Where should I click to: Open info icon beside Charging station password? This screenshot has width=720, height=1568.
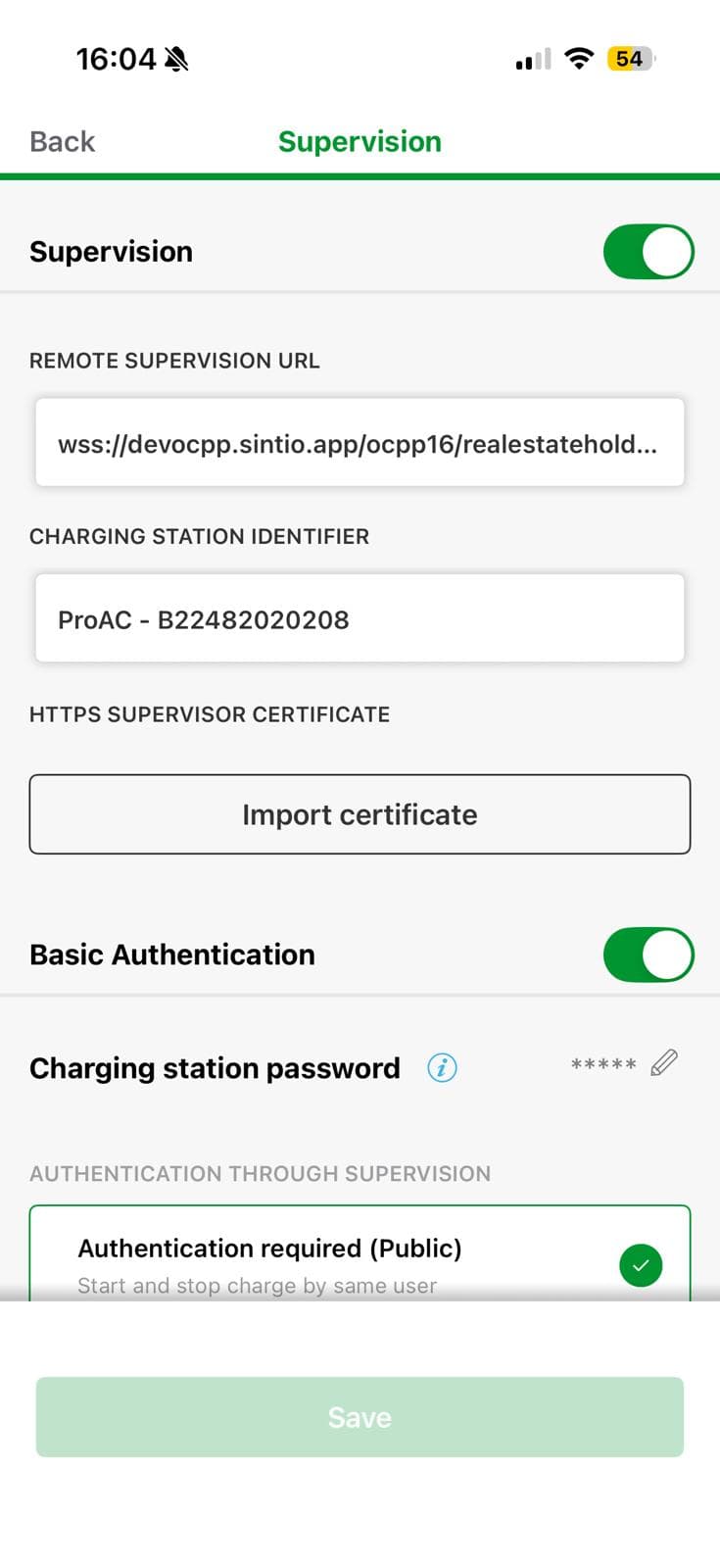442,1067
